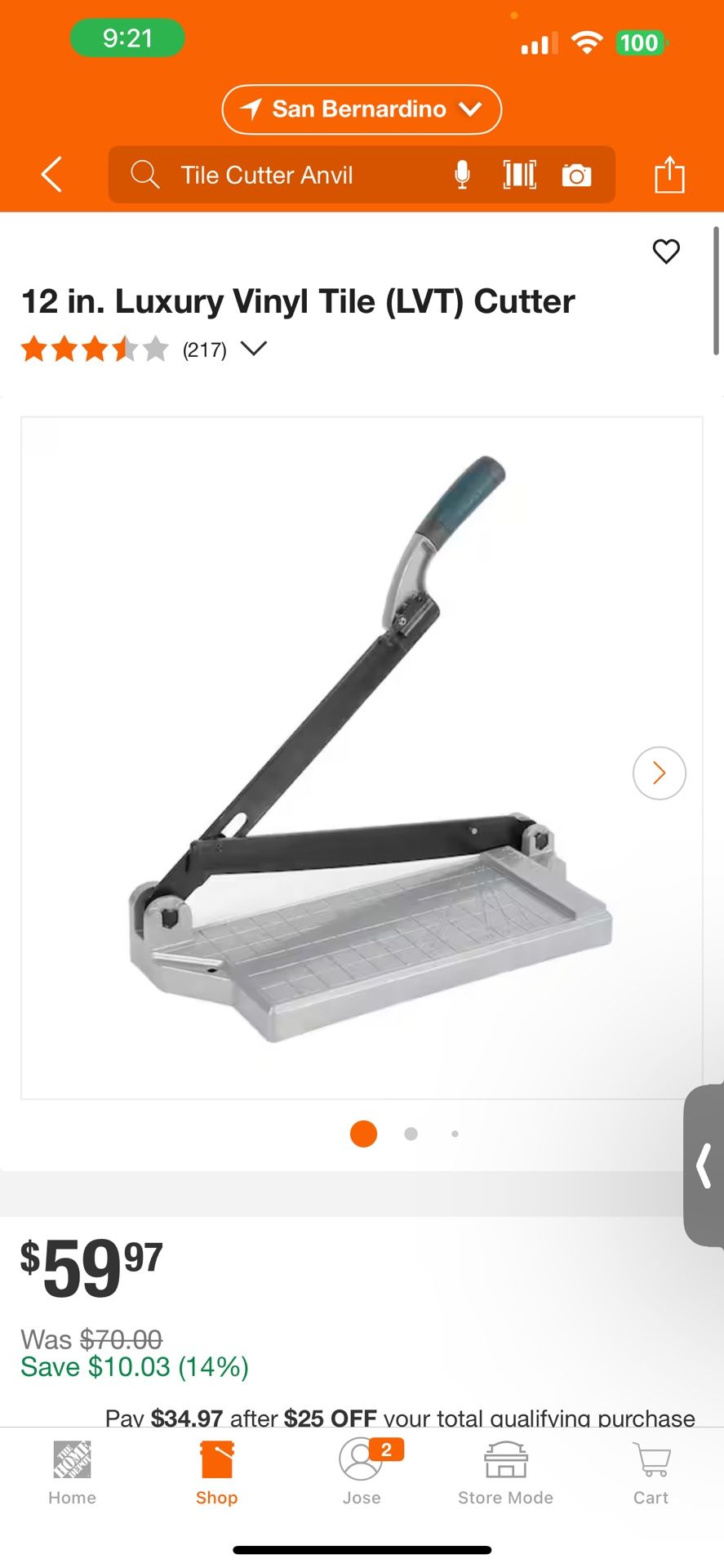Go back to the previous page
Viewport: 724px width, 1568px height.
[x=51, y=175]
